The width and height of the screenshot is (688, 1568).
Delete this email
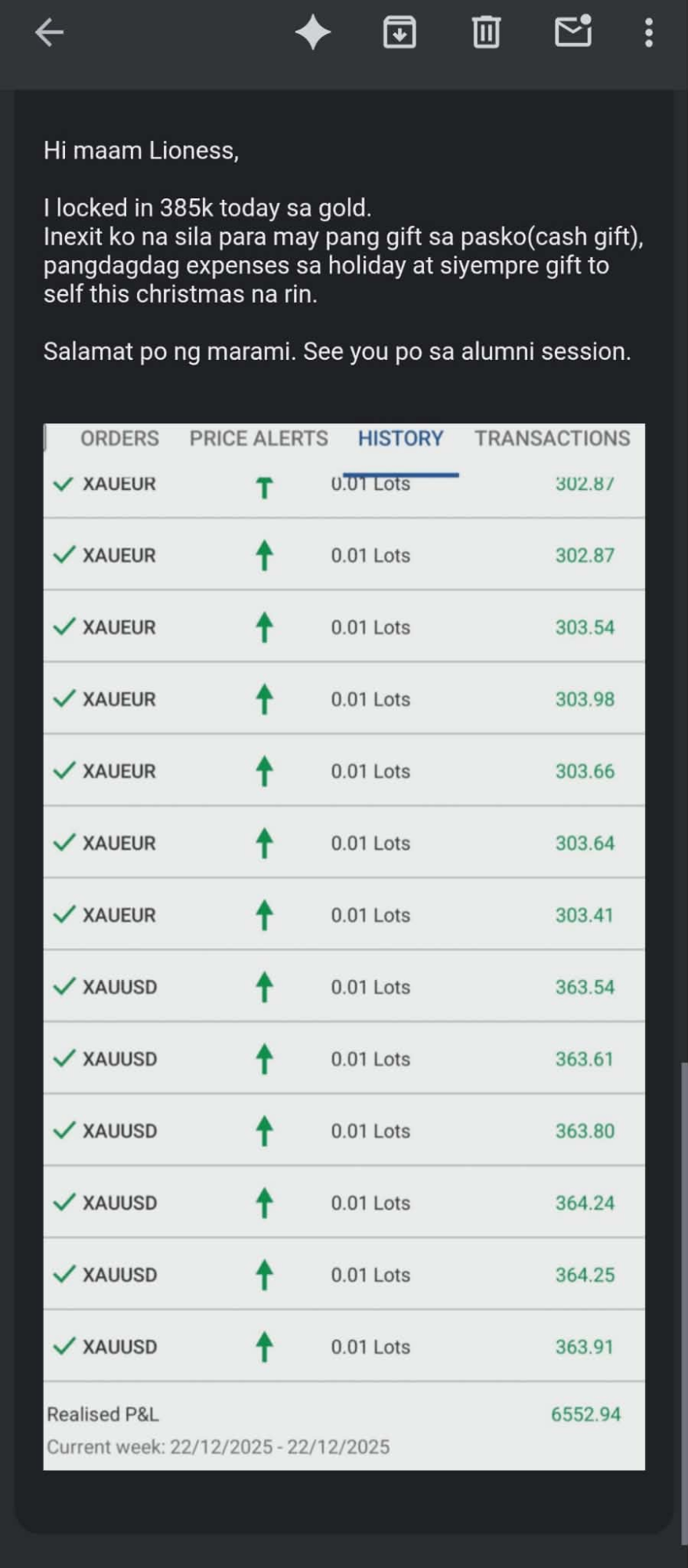pyautogui.click(x=486, y=33)
